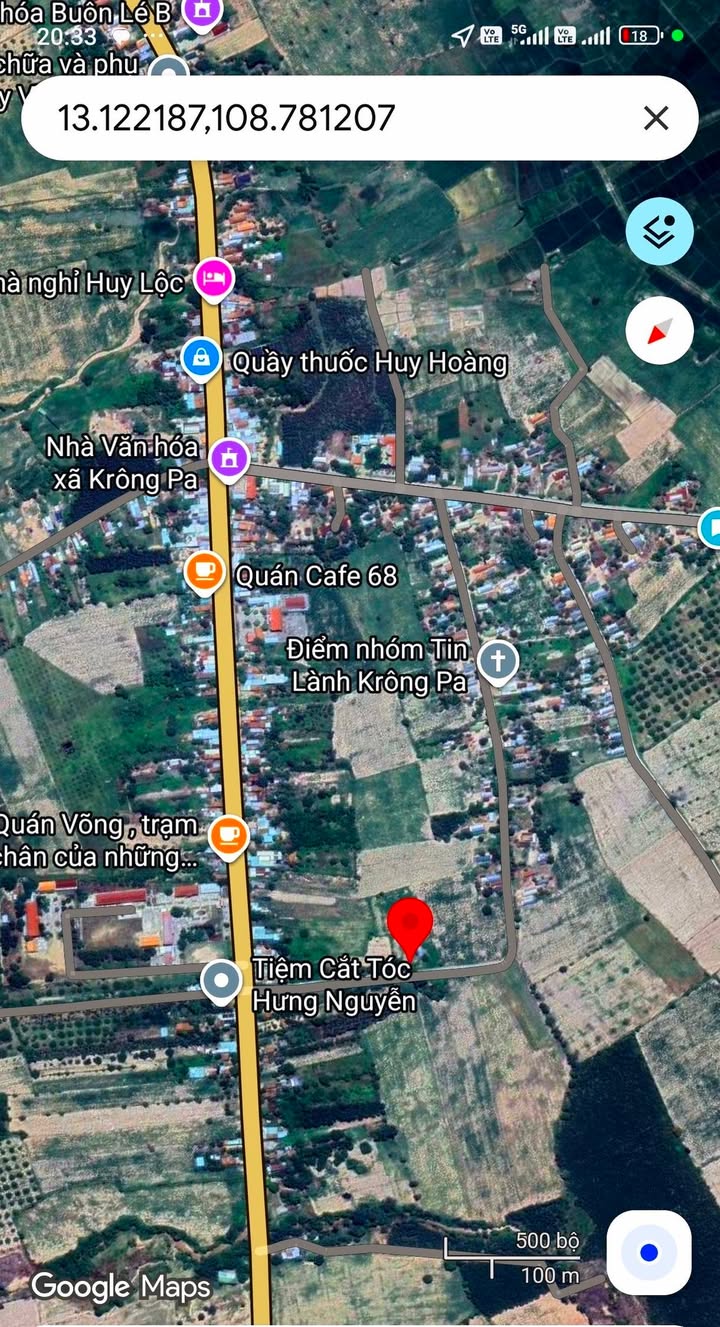Open Quầy thuốc Huy Hoàng pharmacy marker
This screenshot has width=720, height=1327.
(201, 358)
